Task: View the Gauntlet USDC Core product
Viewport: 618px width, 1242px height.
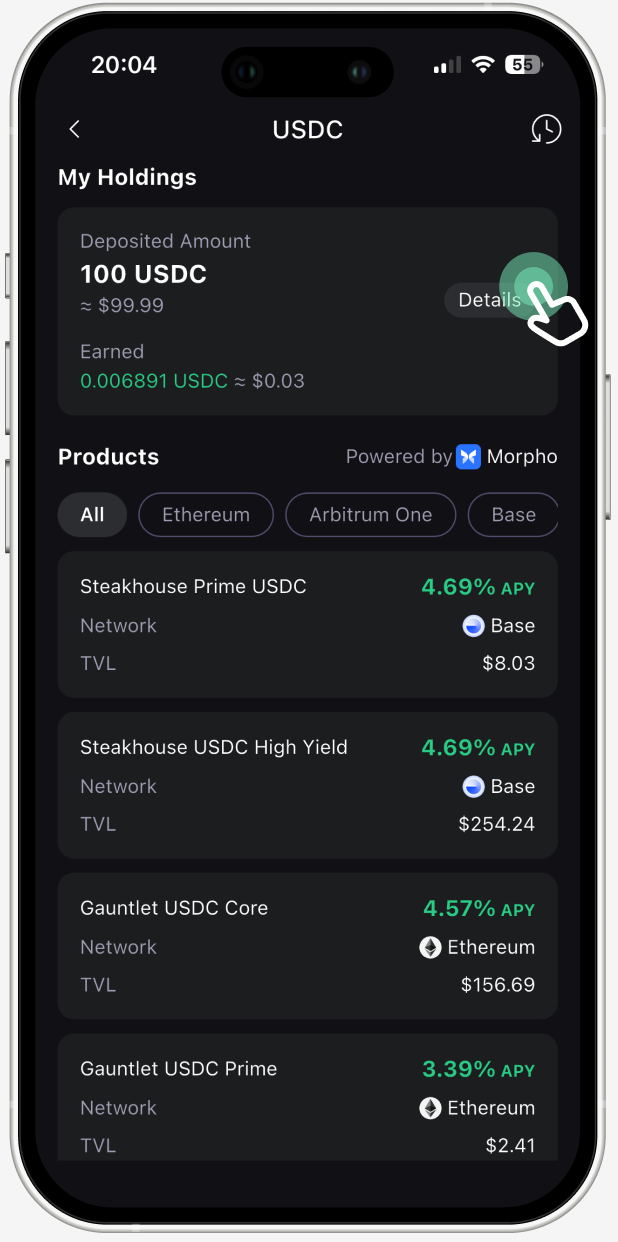Action: click(x=307, y=946)
